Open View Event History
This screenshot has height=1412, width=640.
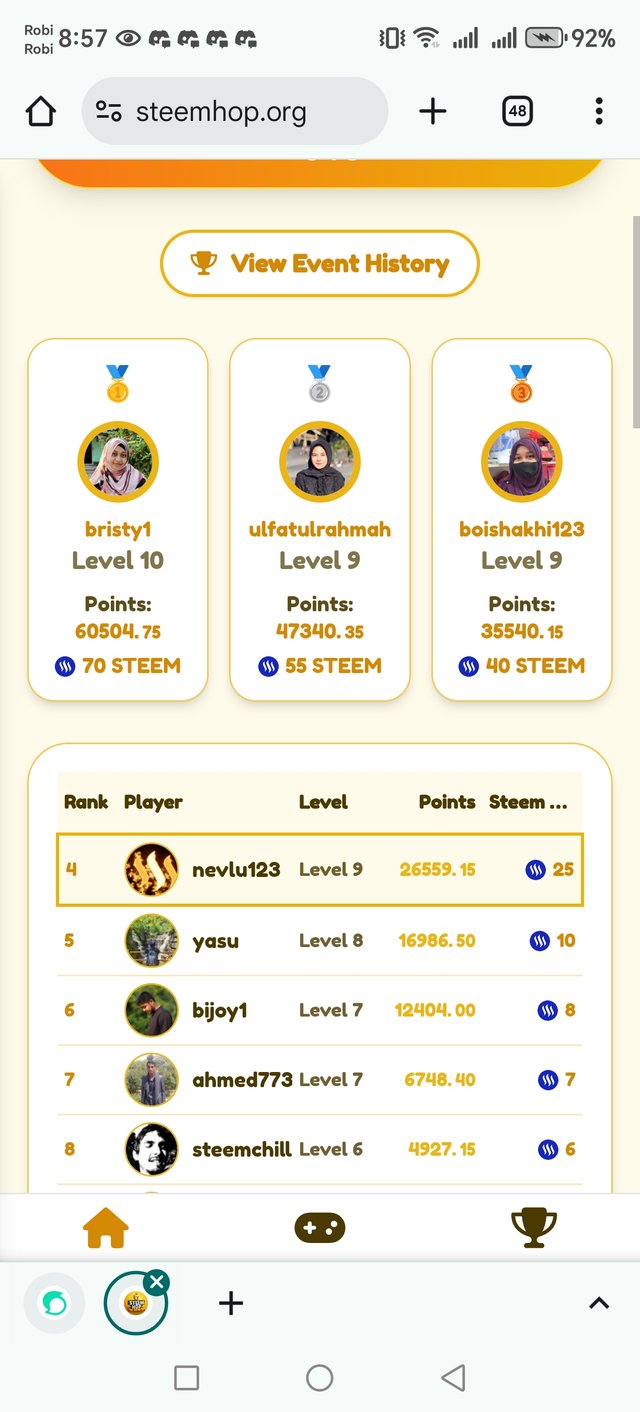(320, 264)
